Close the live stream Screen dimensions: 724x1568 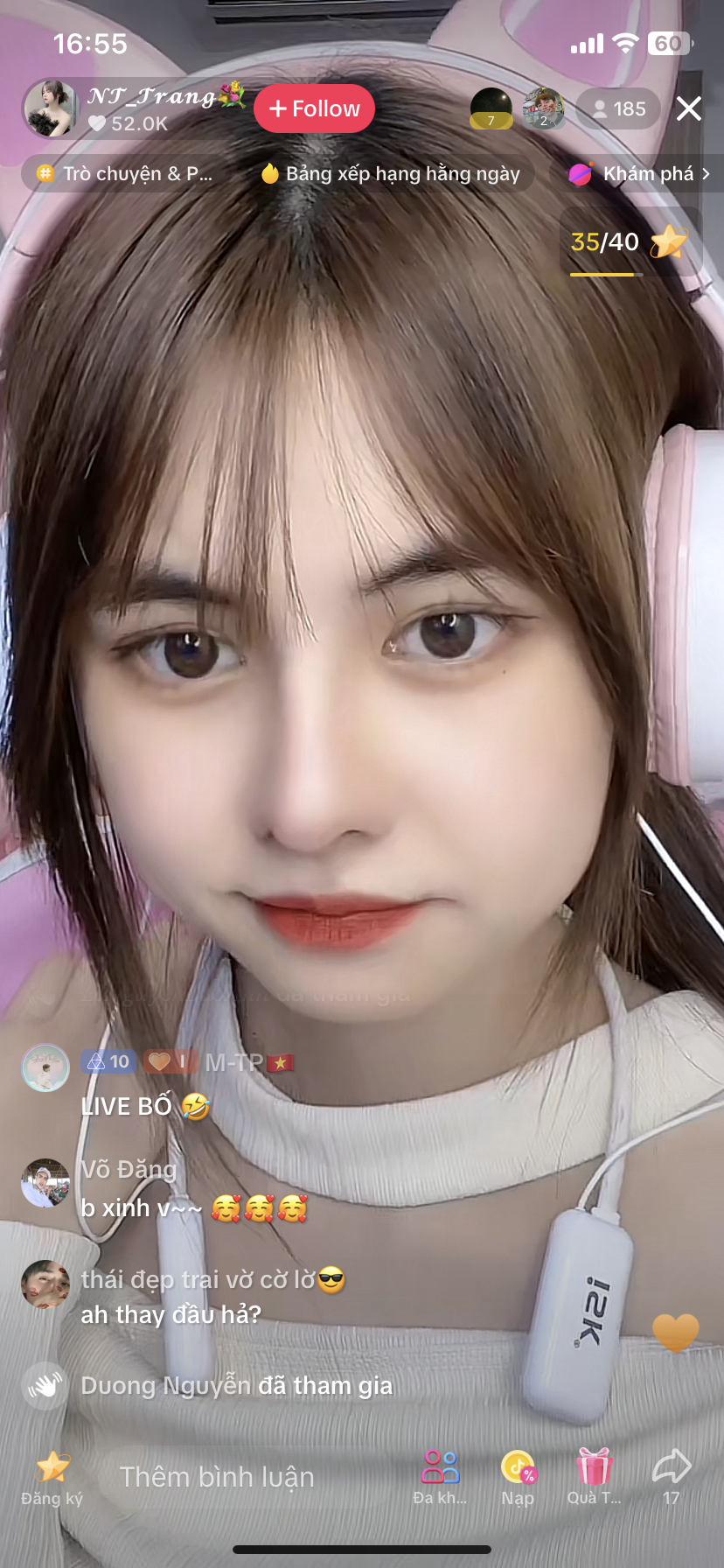tap(689, 108)
